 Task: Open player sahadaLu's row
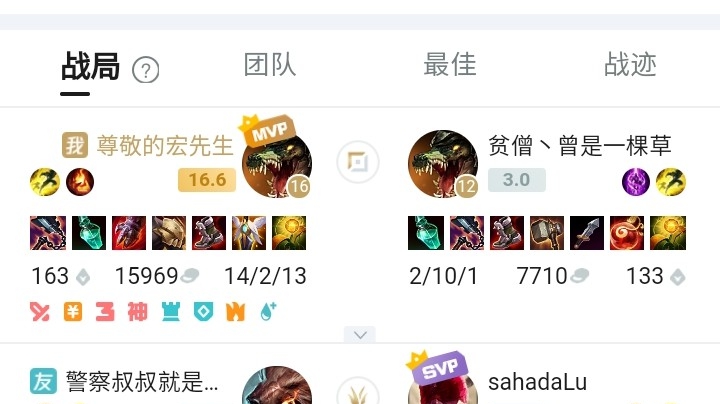click(537, 382)
